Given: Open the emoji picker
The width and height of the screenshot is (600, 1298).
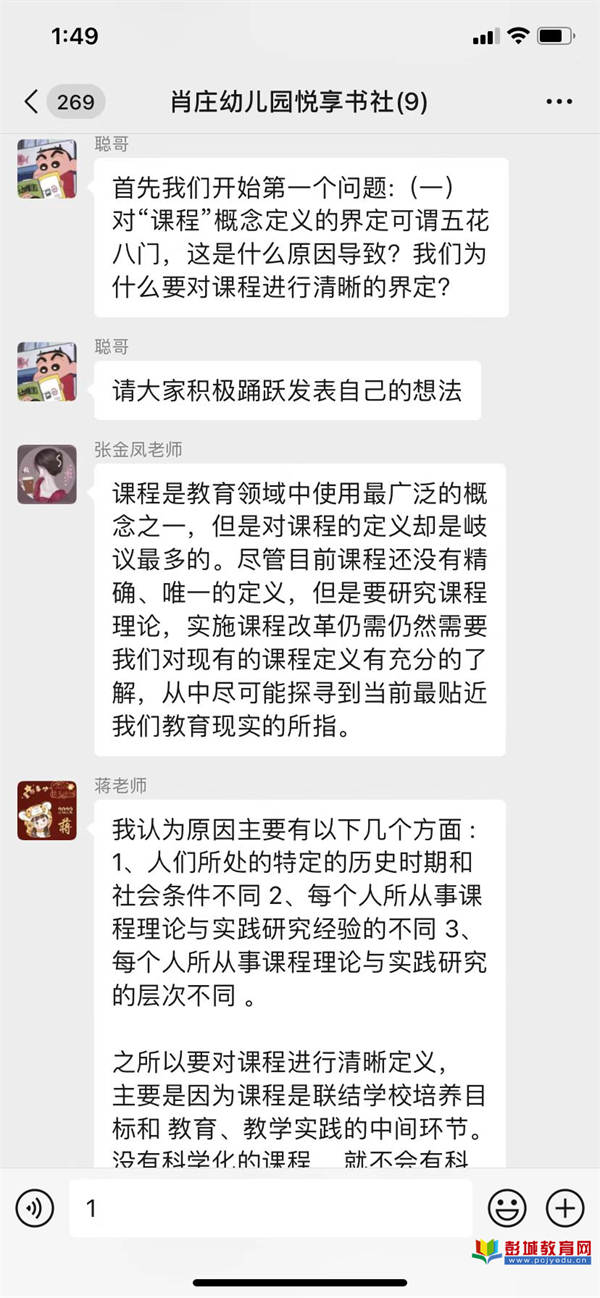Looking at the screenshot, I should [x=507, y=1208].
